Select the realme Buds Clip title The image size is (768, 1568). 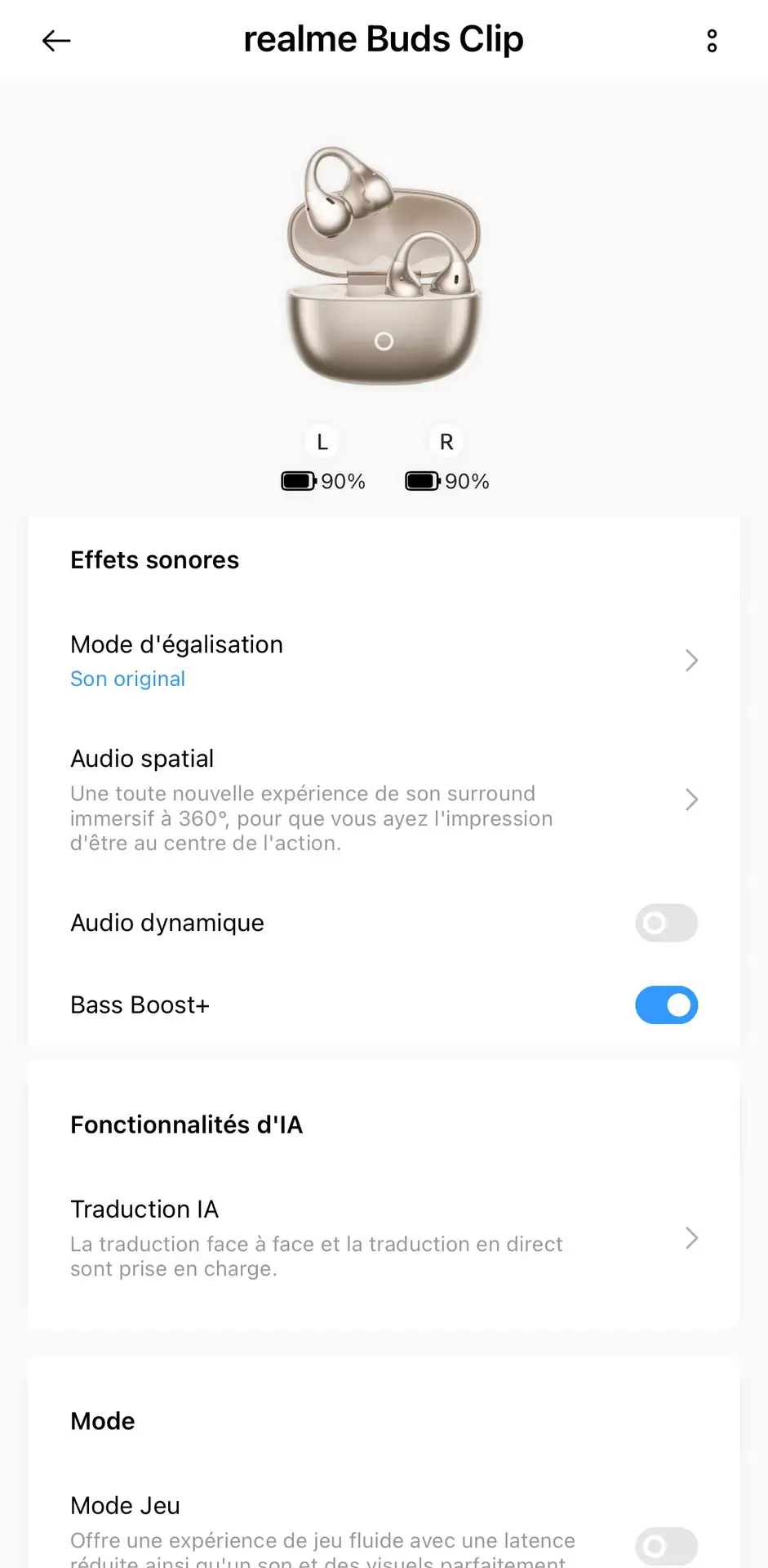pos(384,38)
